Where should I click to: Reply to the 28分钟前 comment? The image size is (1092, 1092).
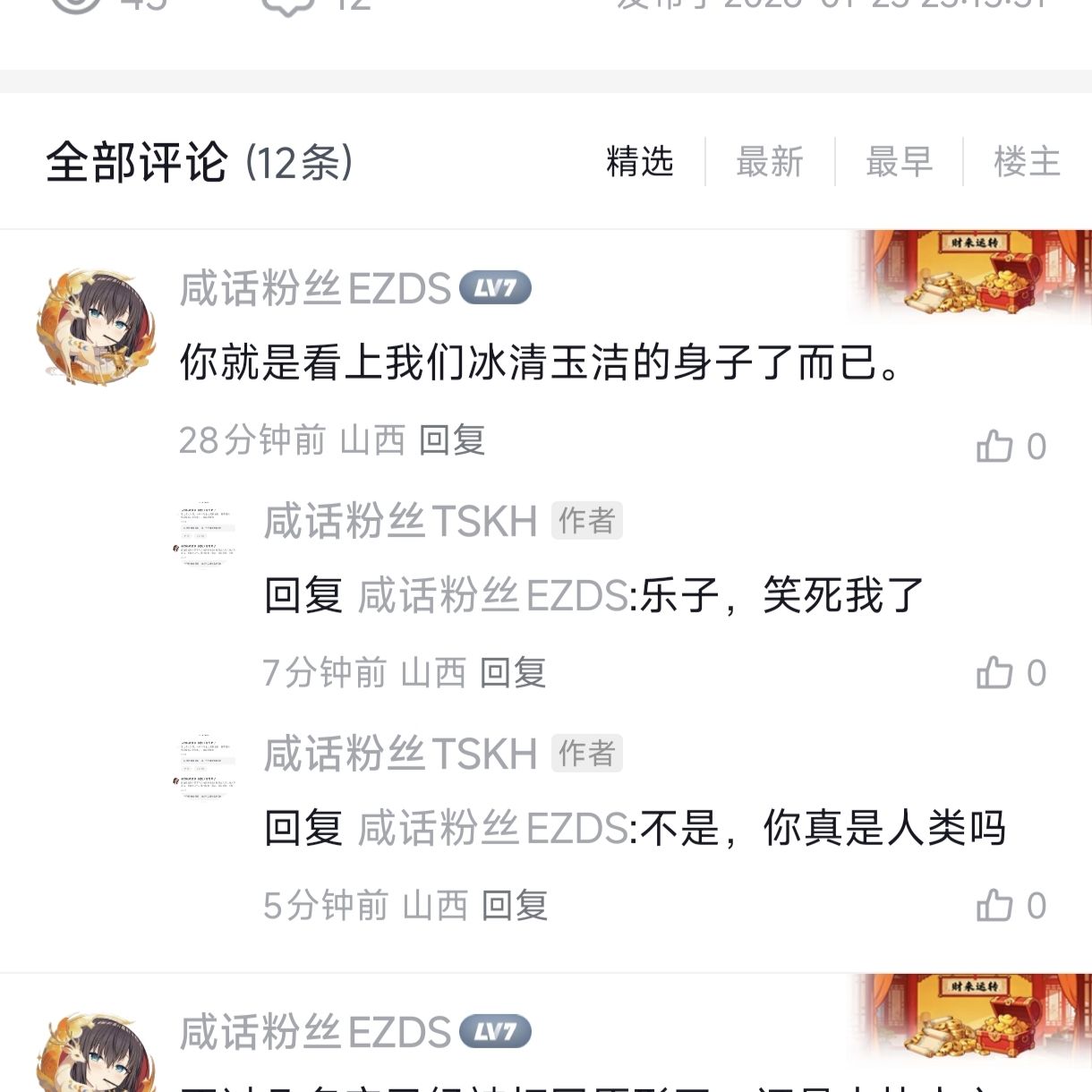click(452, 440)
